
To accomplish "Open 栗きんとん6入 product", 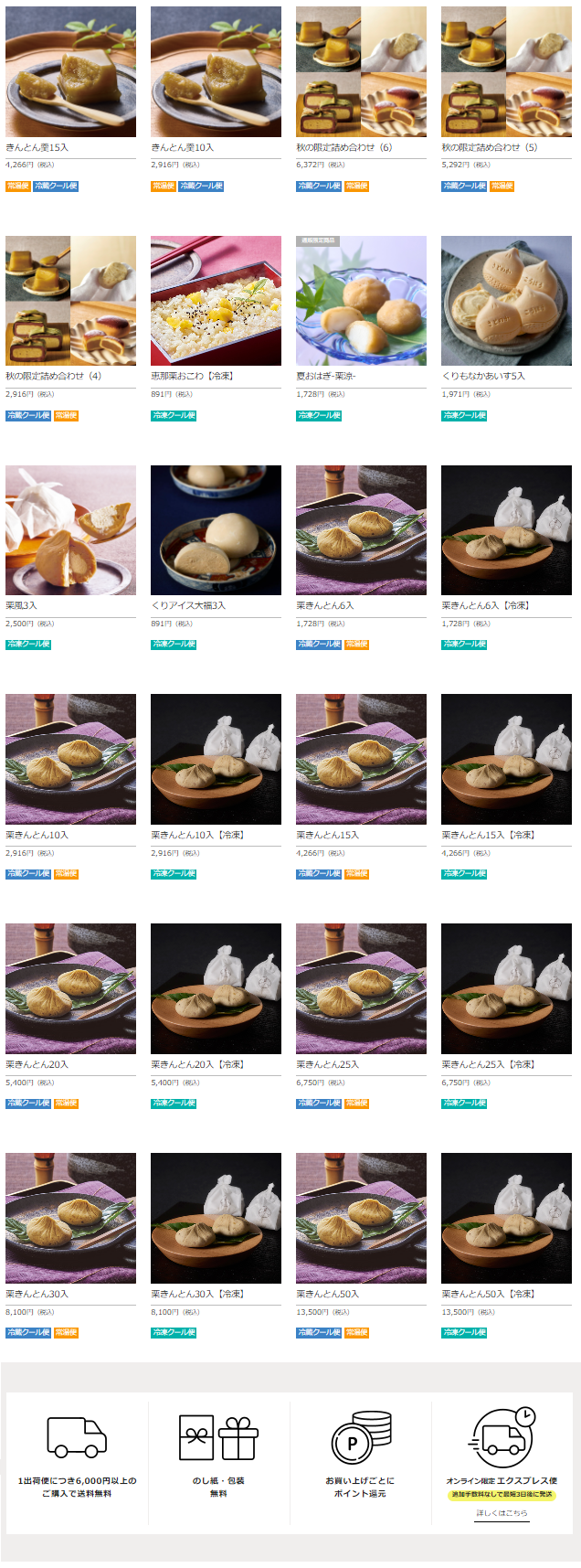I will [x=361, y=530].
